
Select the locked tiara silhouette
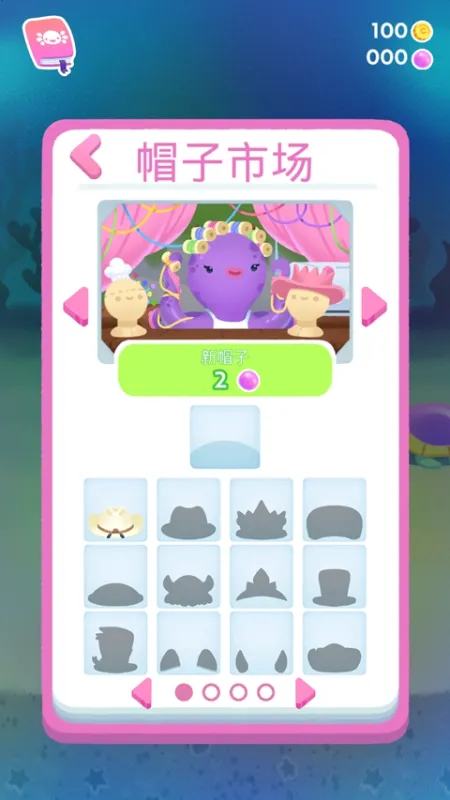[x=261, y=577]
